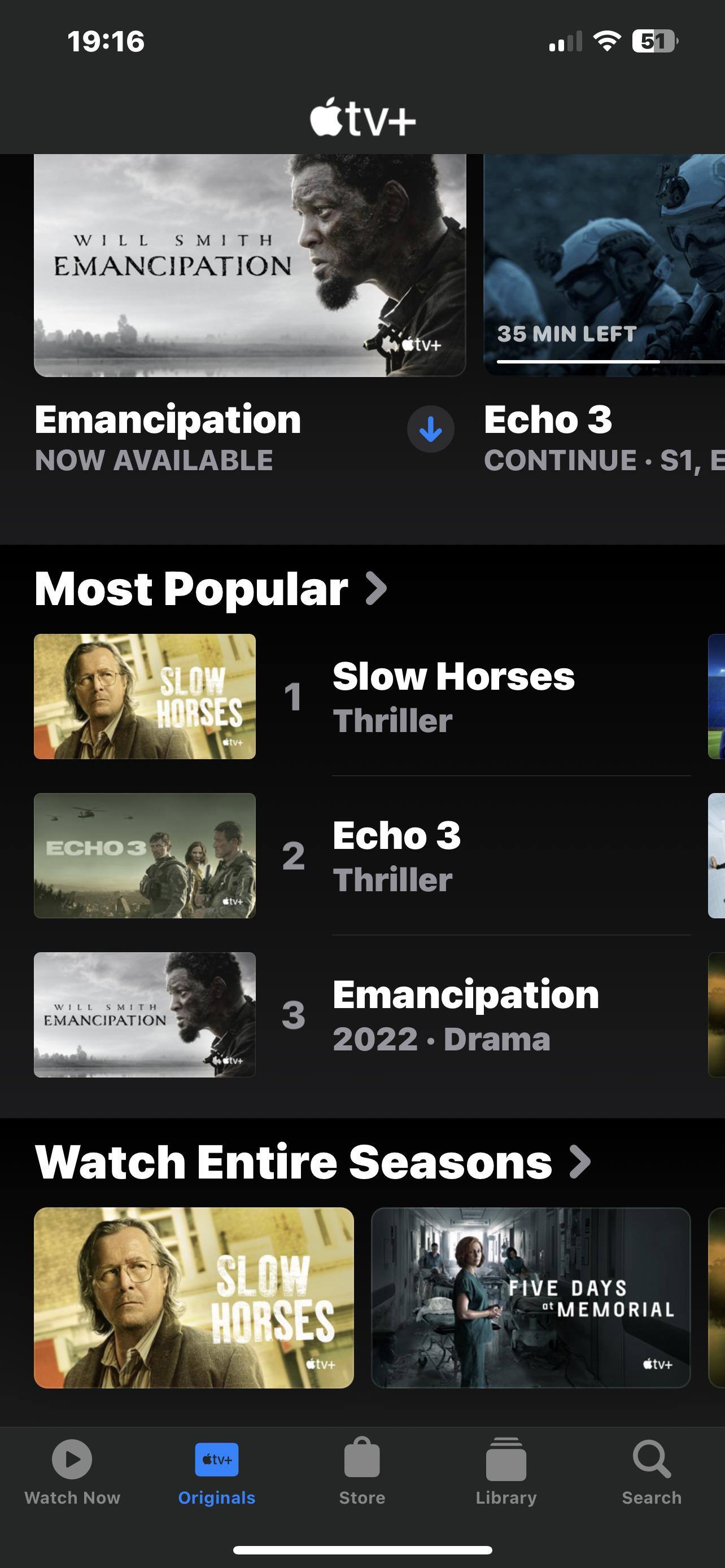Open the Five Days at Memorial card
Viewport: 725px width, 1568px height.
click(530, 1298)
